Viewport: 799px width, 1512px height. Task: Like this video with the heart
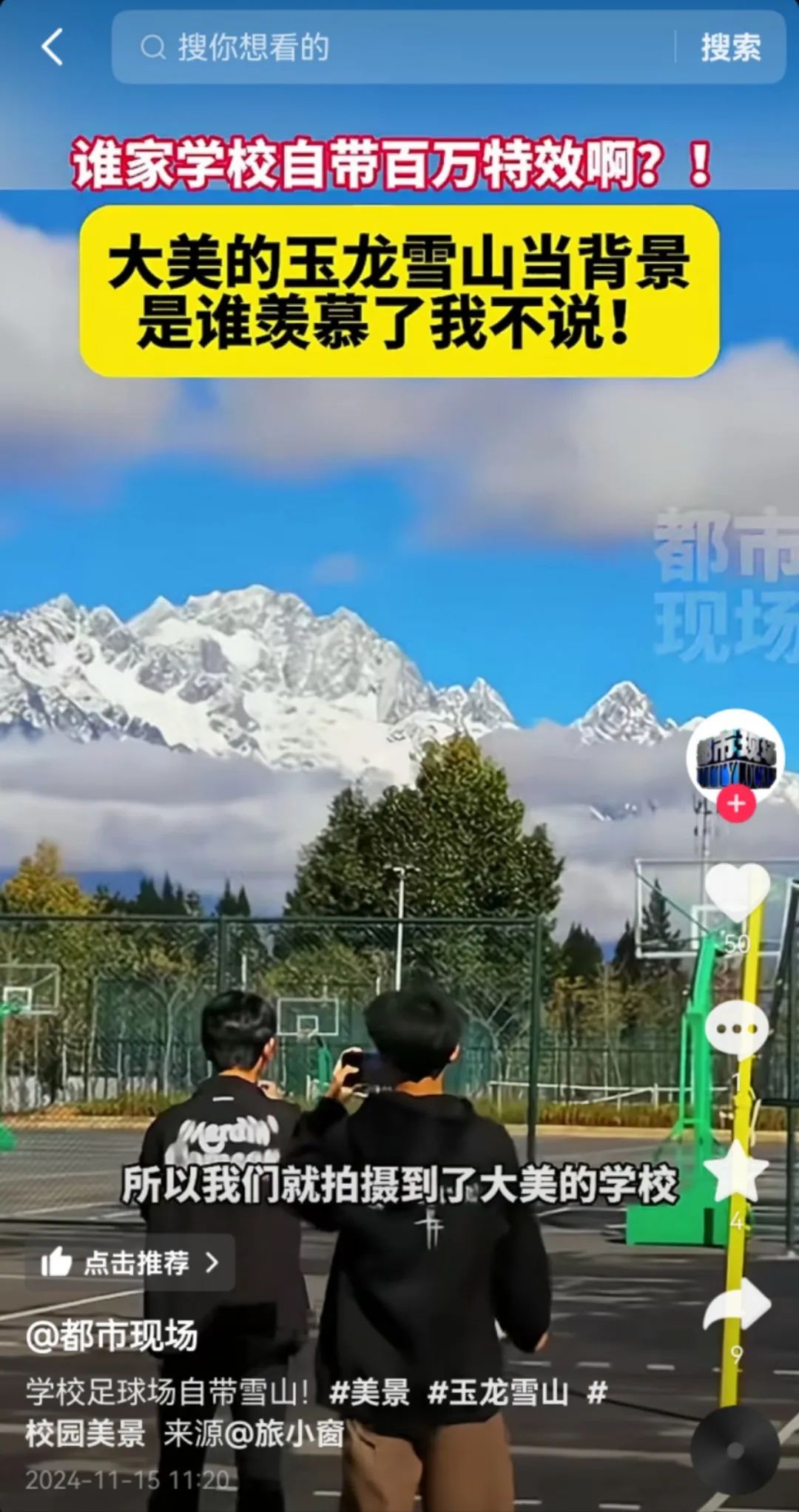click(x=737, y=892)
